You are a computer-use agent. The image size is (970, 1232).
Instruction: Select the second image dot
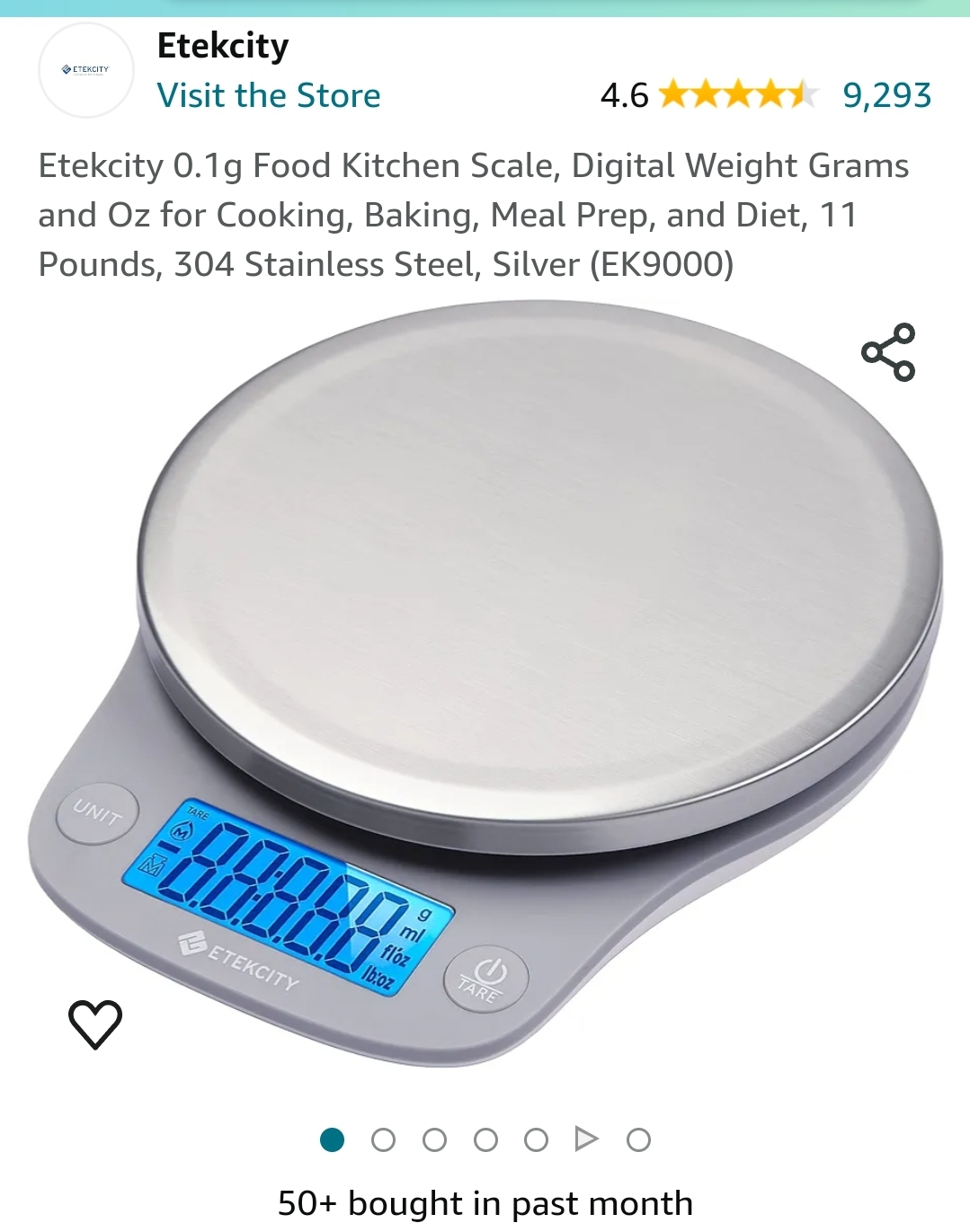[x=383, y=1139]
